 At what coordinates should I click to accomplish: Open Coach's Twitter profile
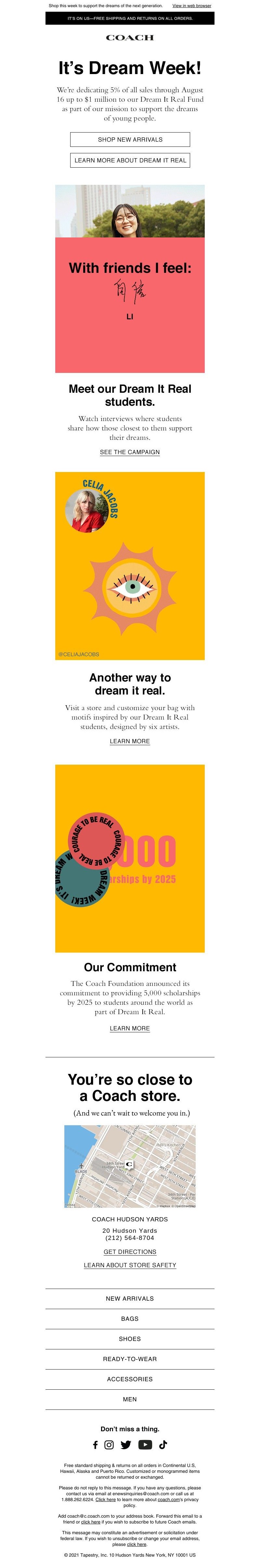[x=126, y=1445]
